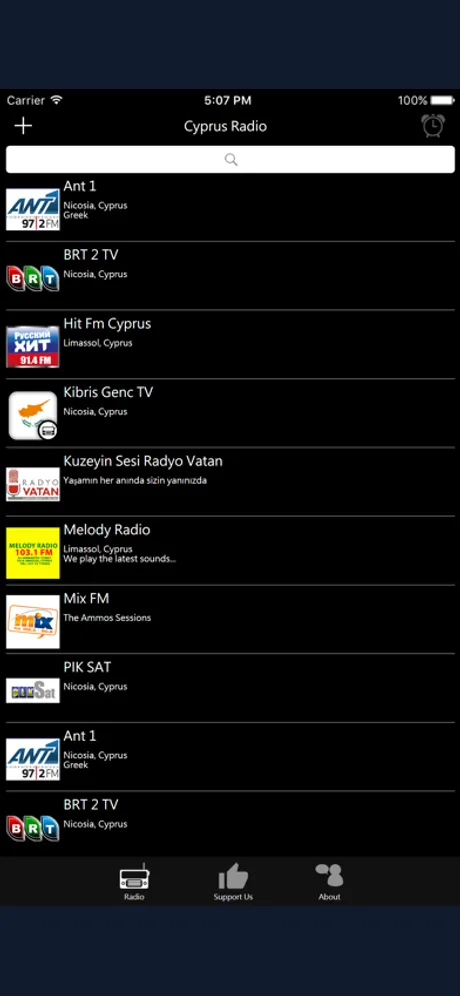Open the alarm clock timer

(433, 125)
